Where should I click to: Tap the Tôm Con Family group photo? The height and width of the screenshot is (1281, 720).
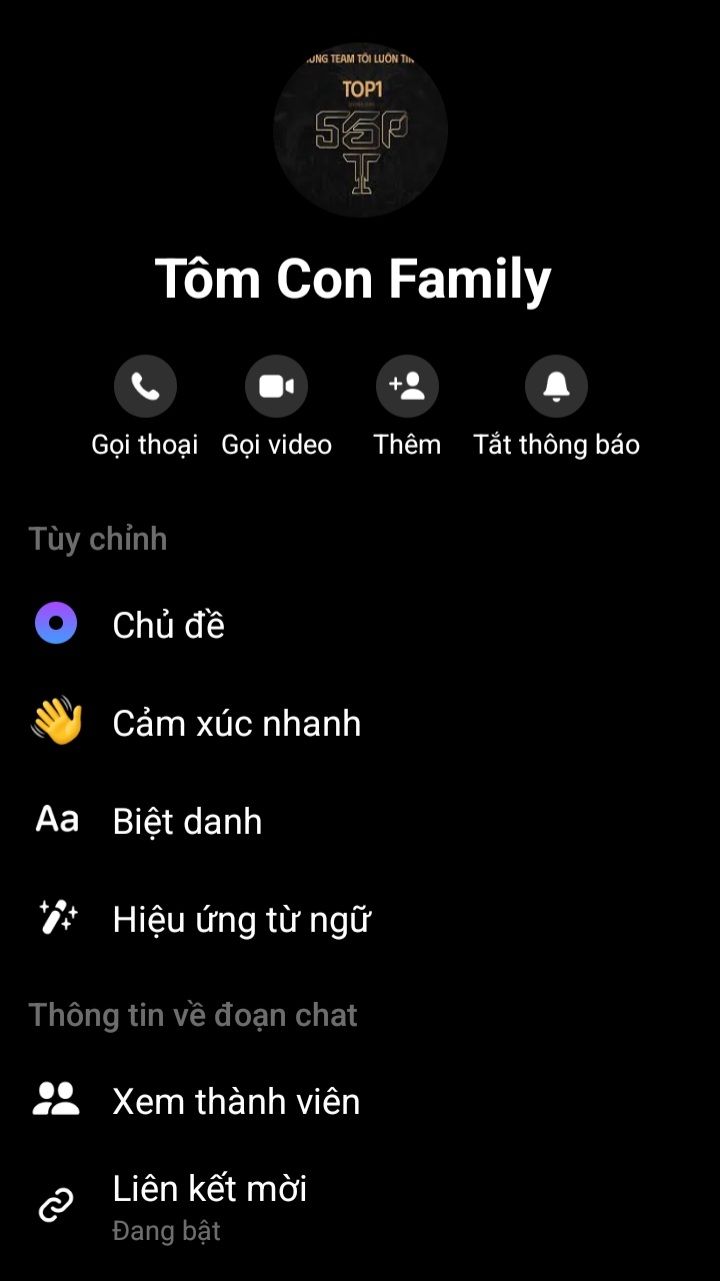[x=360, y=130]
